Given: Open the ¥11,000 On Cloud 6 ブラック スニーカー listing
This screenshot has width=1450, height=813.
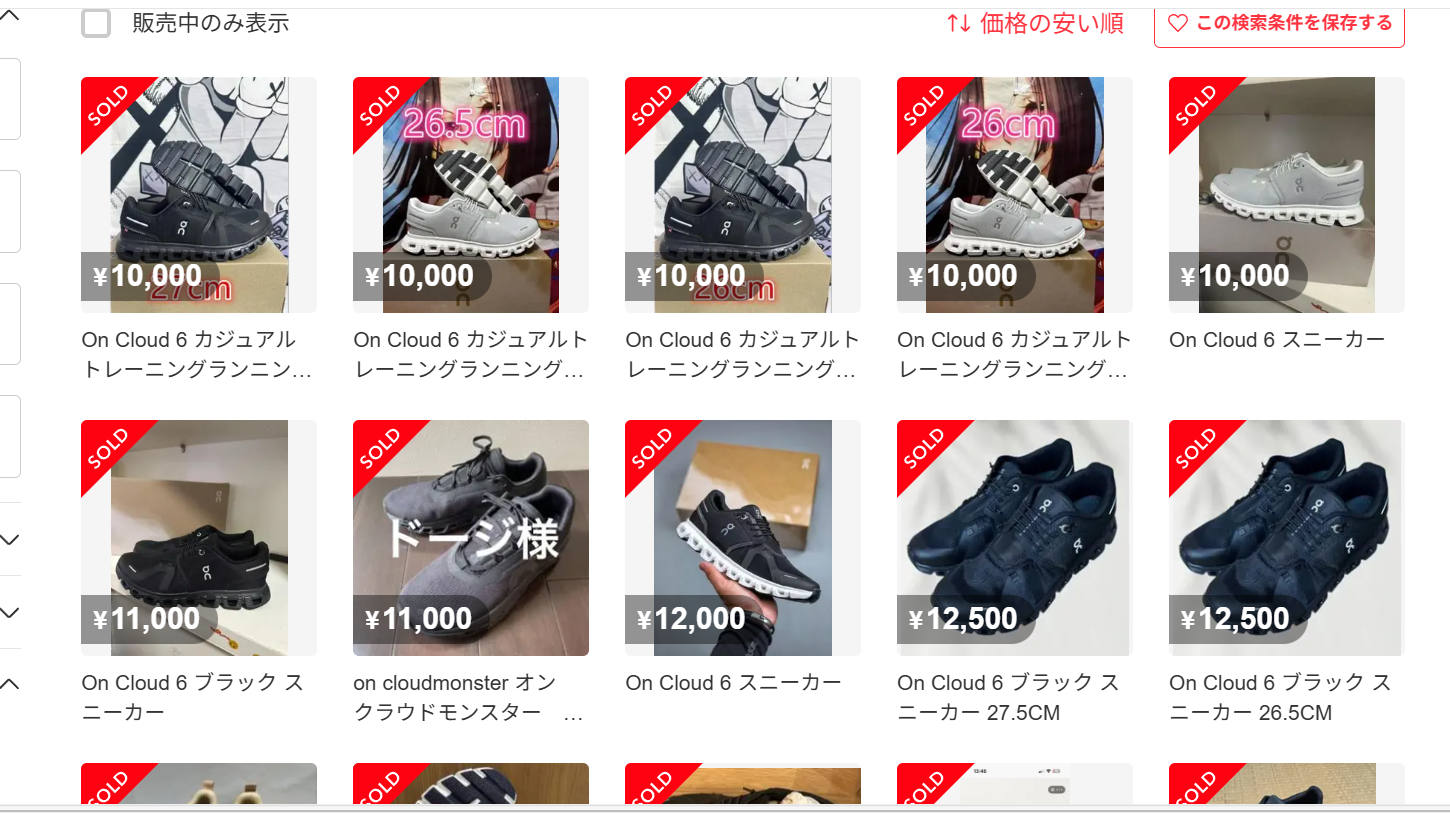Looking at the screenshot, I should point(198,538).
